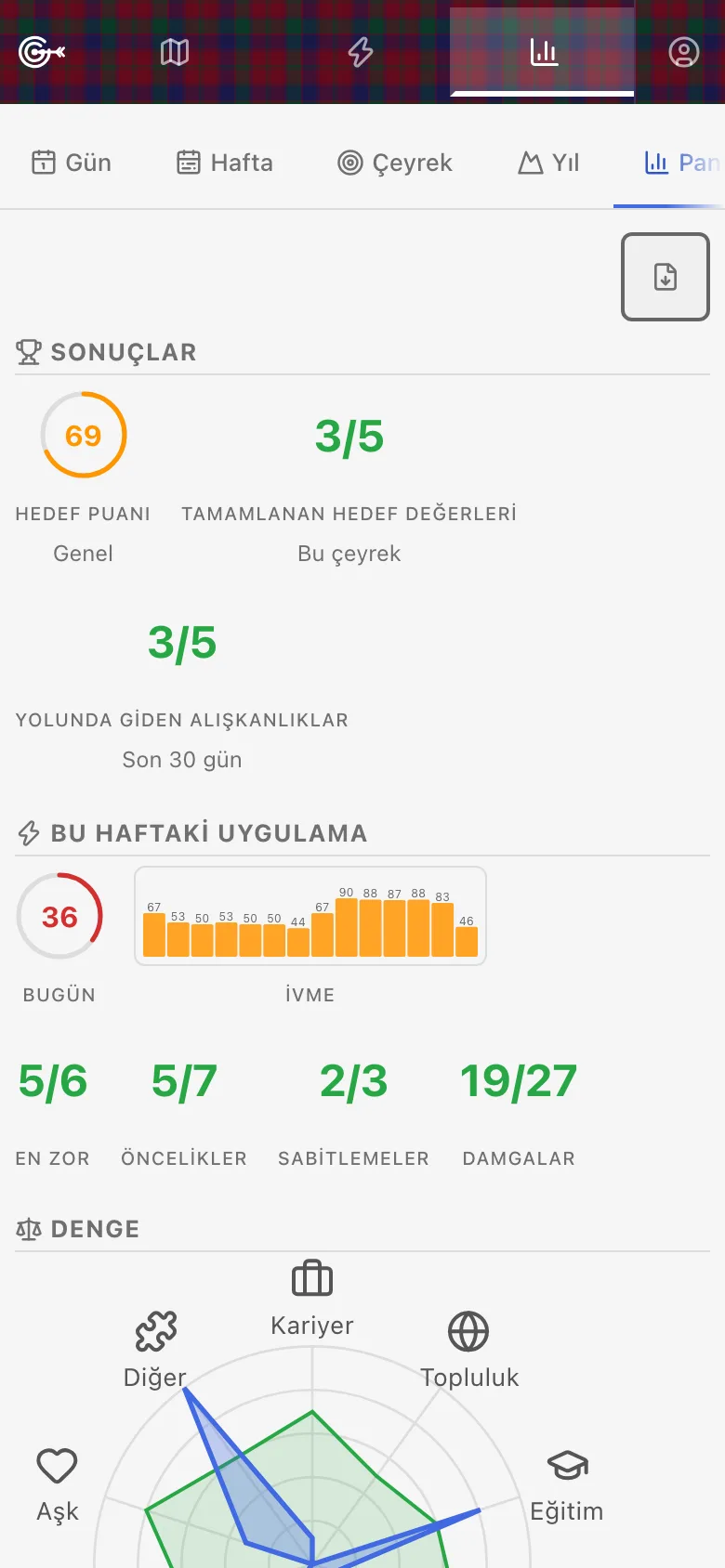Open the lightning bolt section

tap(361, 52)
